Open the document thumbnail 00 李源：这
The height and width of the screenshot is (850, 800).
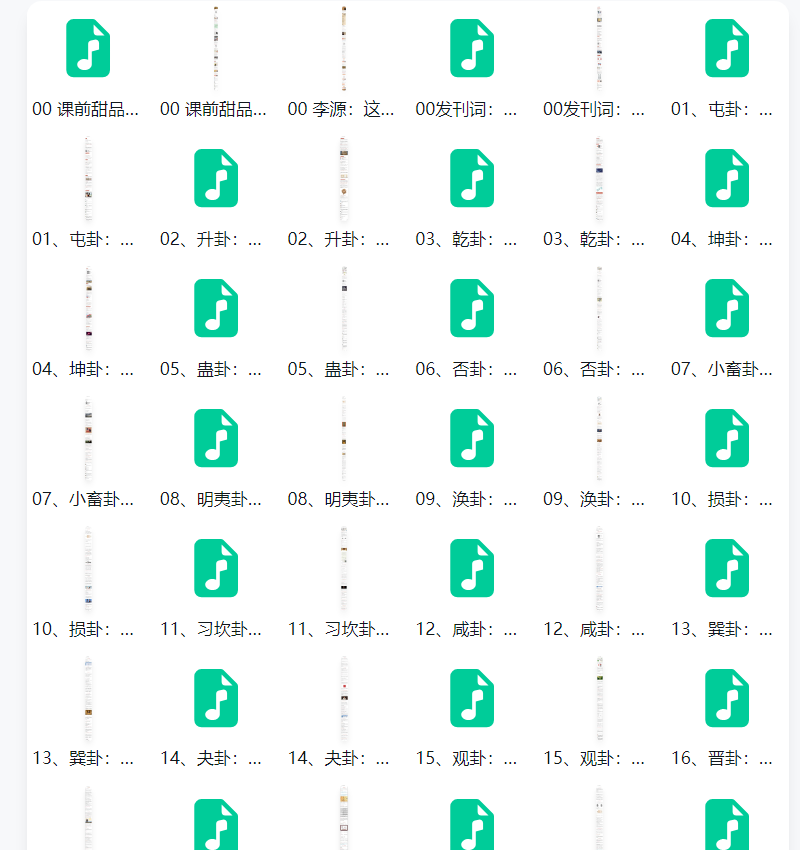(x=343, y=48)
